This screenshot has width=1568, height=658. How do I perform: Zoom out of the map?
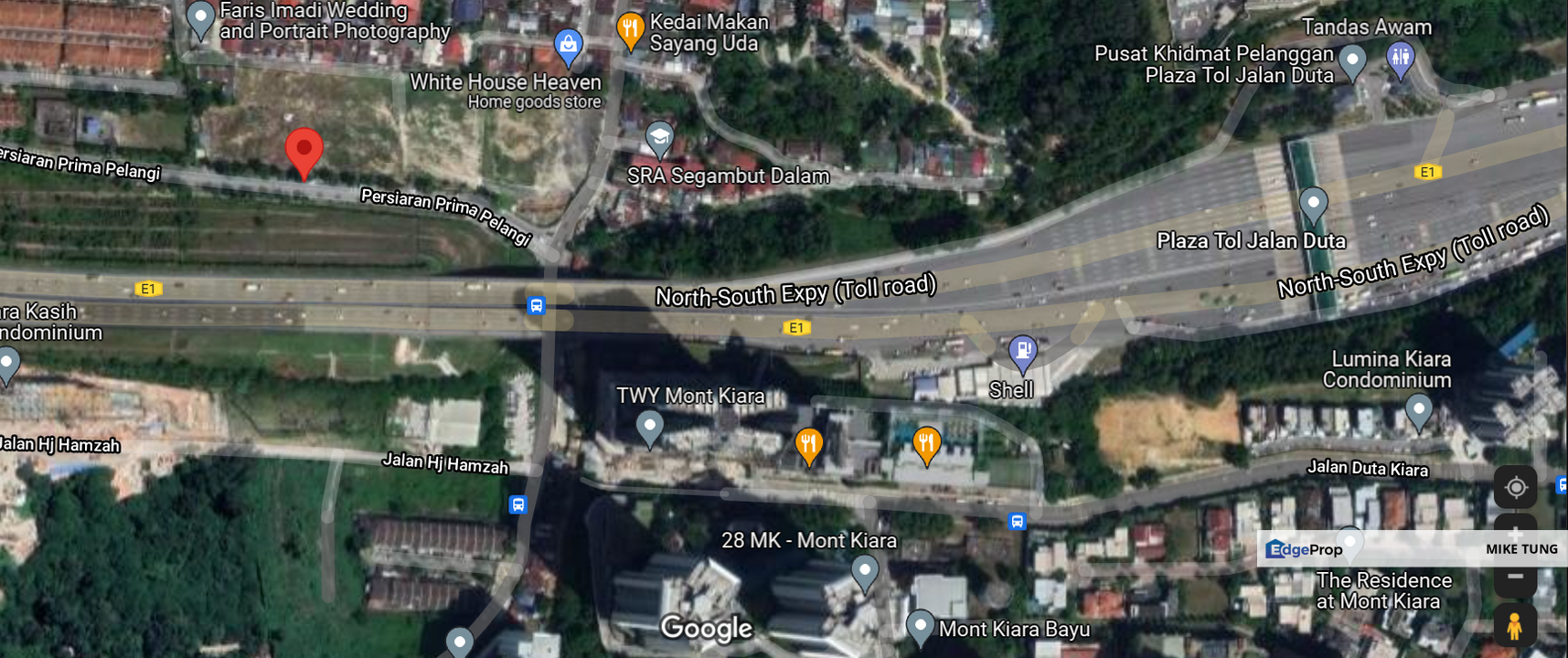(x=1515, y=578)
